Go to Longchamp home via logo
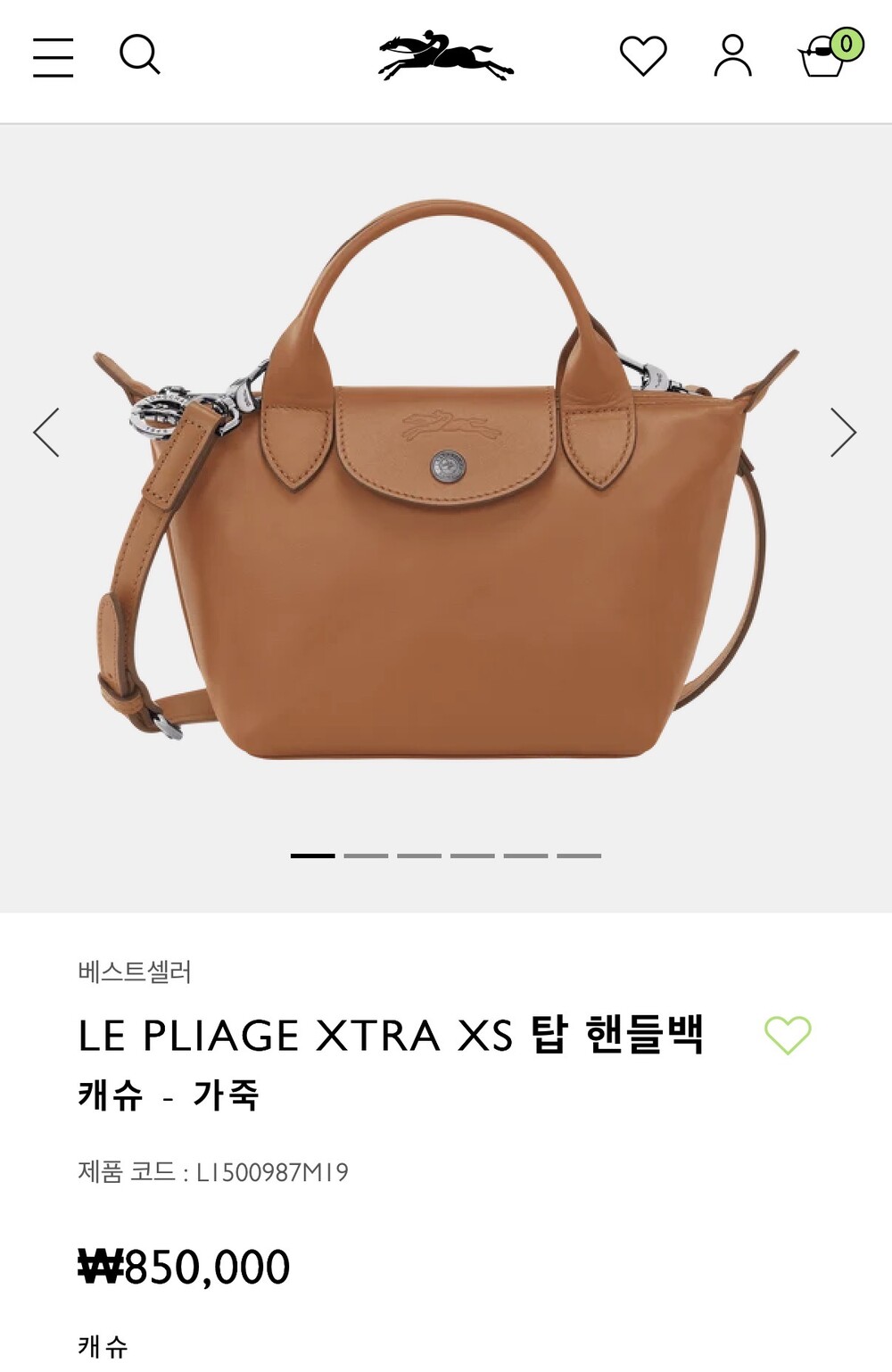Screen dimensions: 892x1372 point(446,55)
